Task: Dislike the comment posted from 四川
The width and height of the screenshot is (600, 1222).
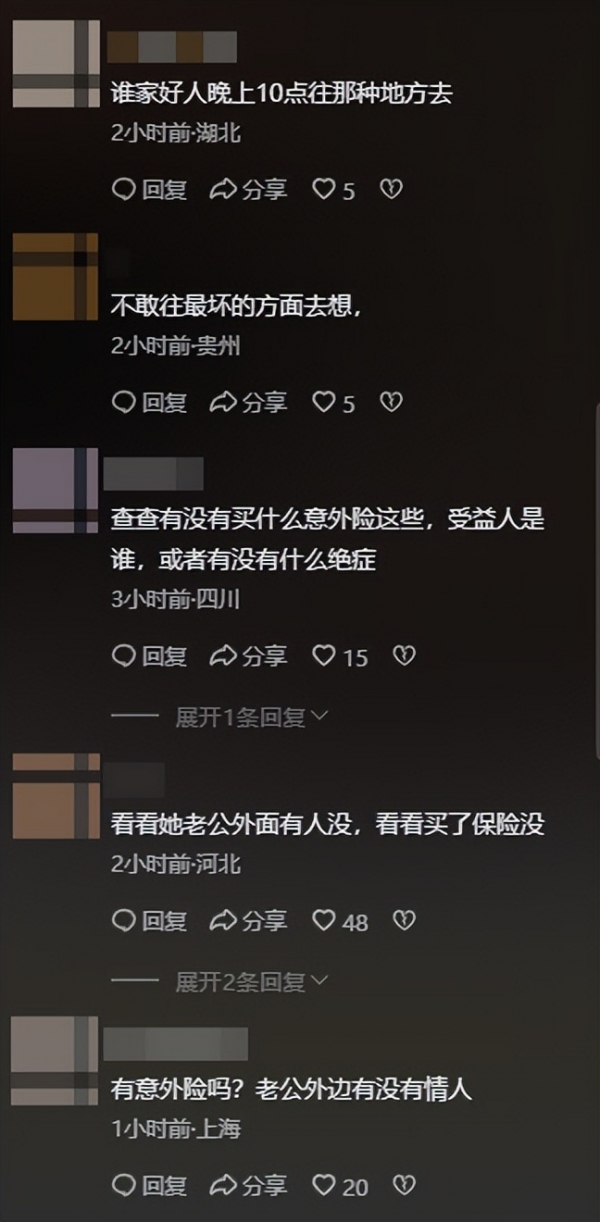Action: tap(404, 656)
